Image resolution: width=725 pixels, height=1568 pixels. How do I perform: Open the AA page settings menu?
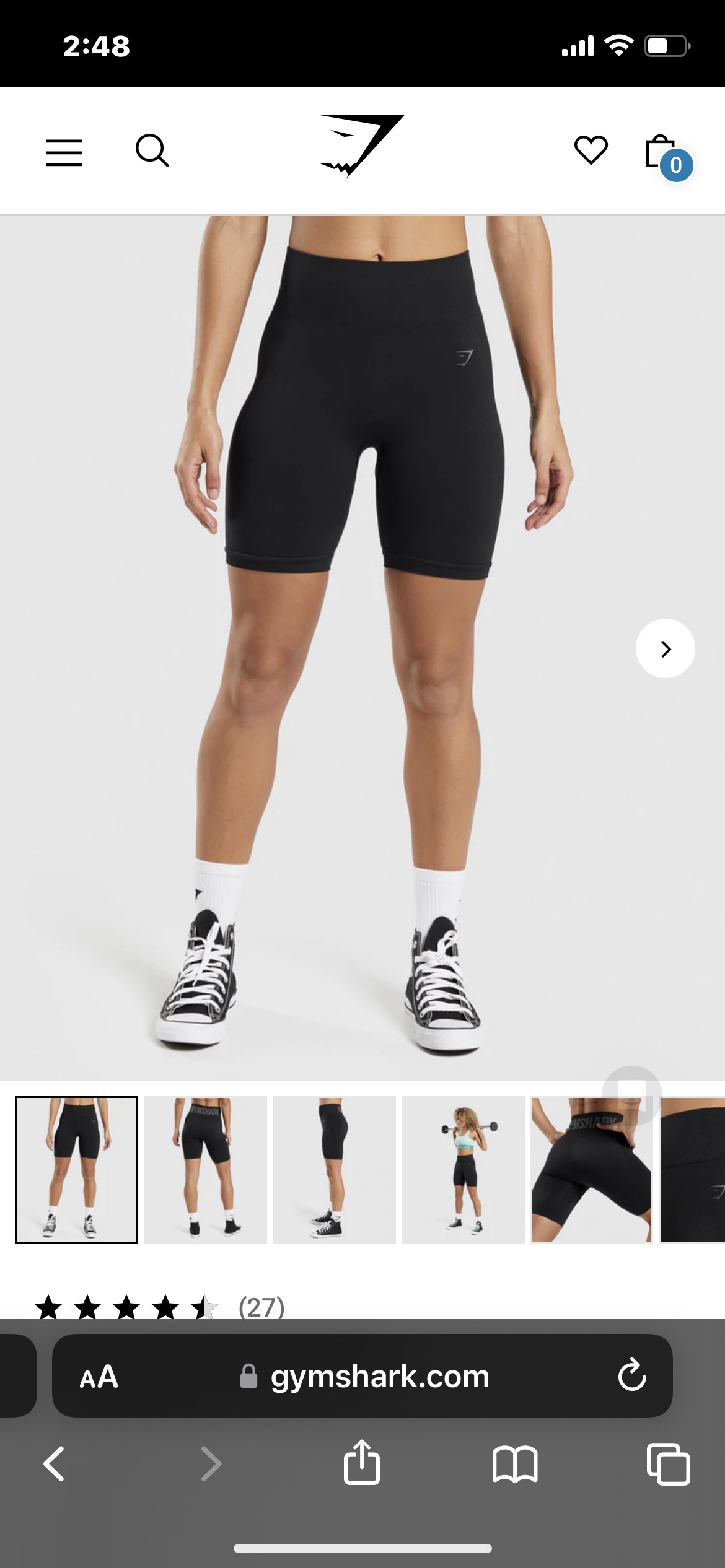point(99,1377)
